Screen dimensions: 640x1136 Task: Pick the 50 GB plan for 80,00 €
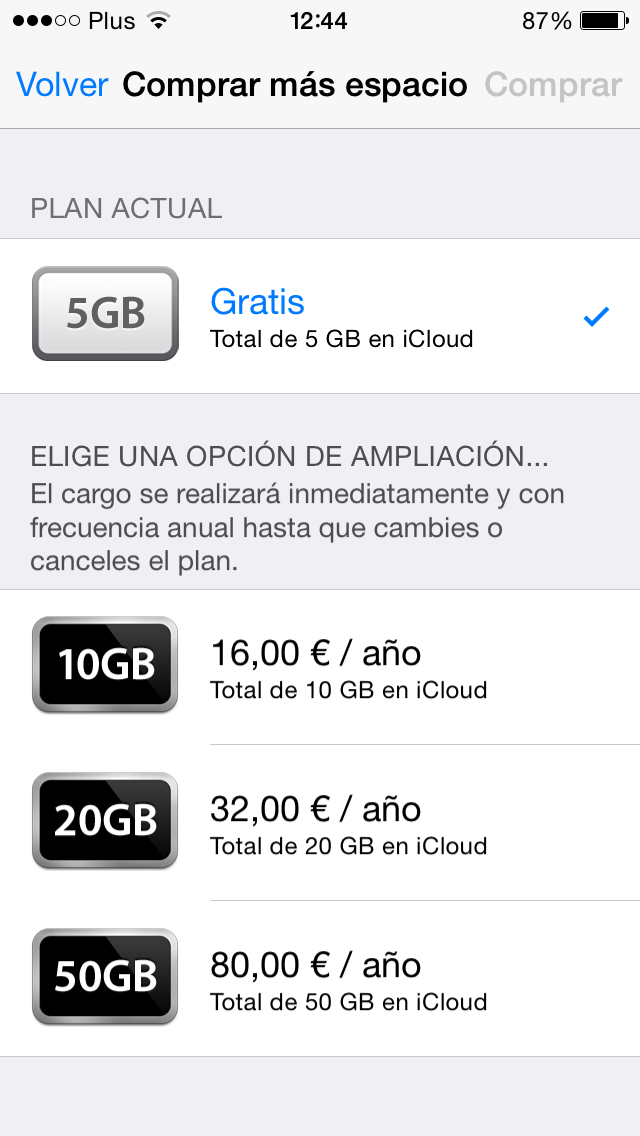(320, 979)
